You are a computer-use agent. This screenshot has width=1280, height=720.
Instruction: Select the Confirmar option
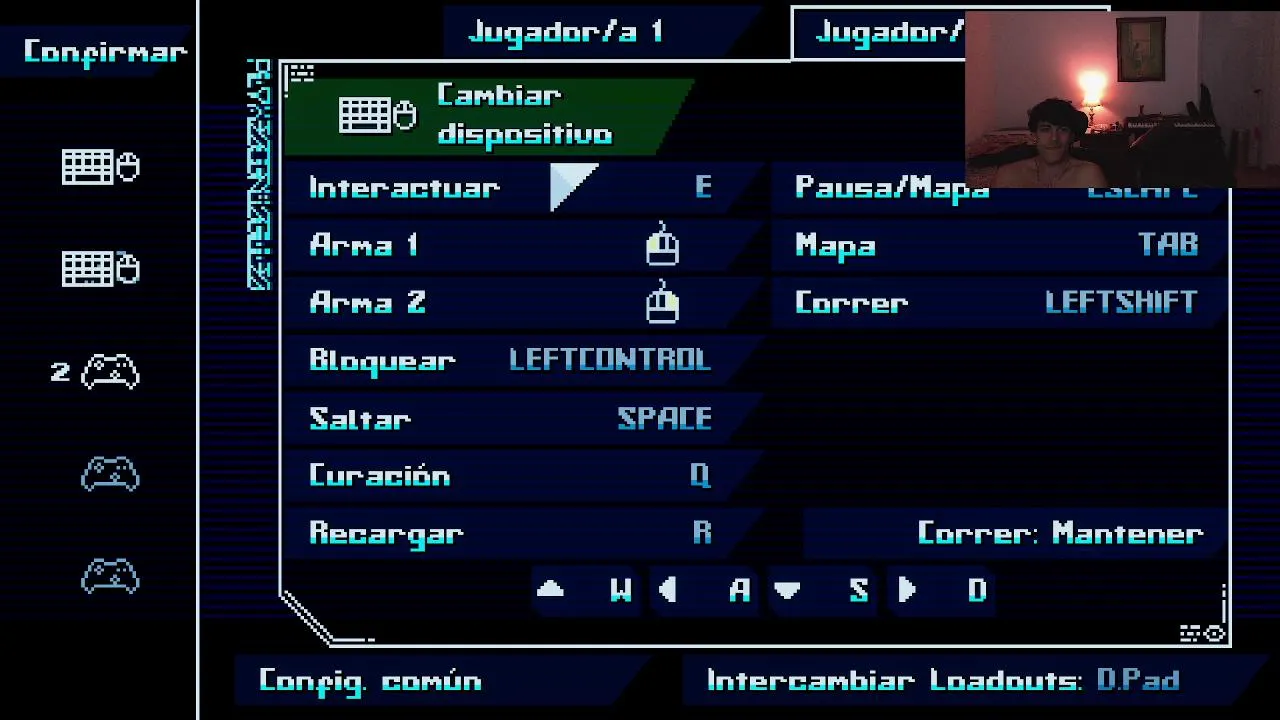click(x=105, y=51)
